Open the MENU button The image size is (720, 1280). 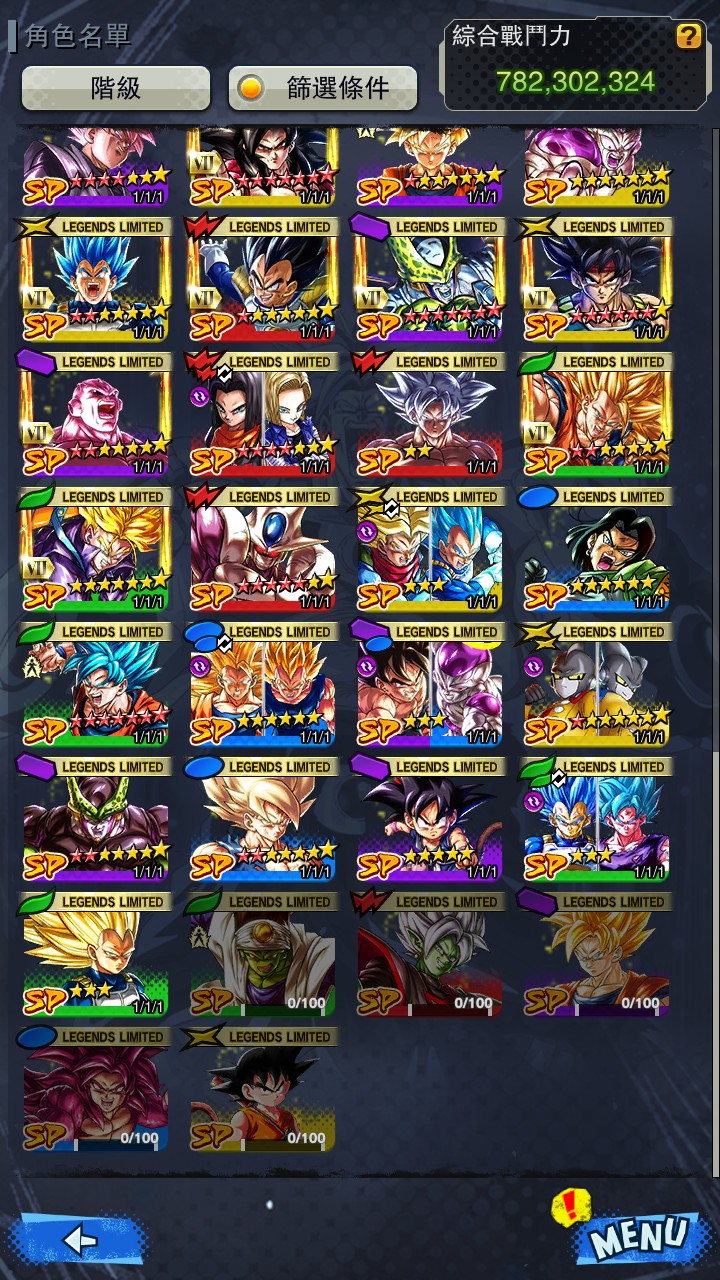coord(640,1240)
